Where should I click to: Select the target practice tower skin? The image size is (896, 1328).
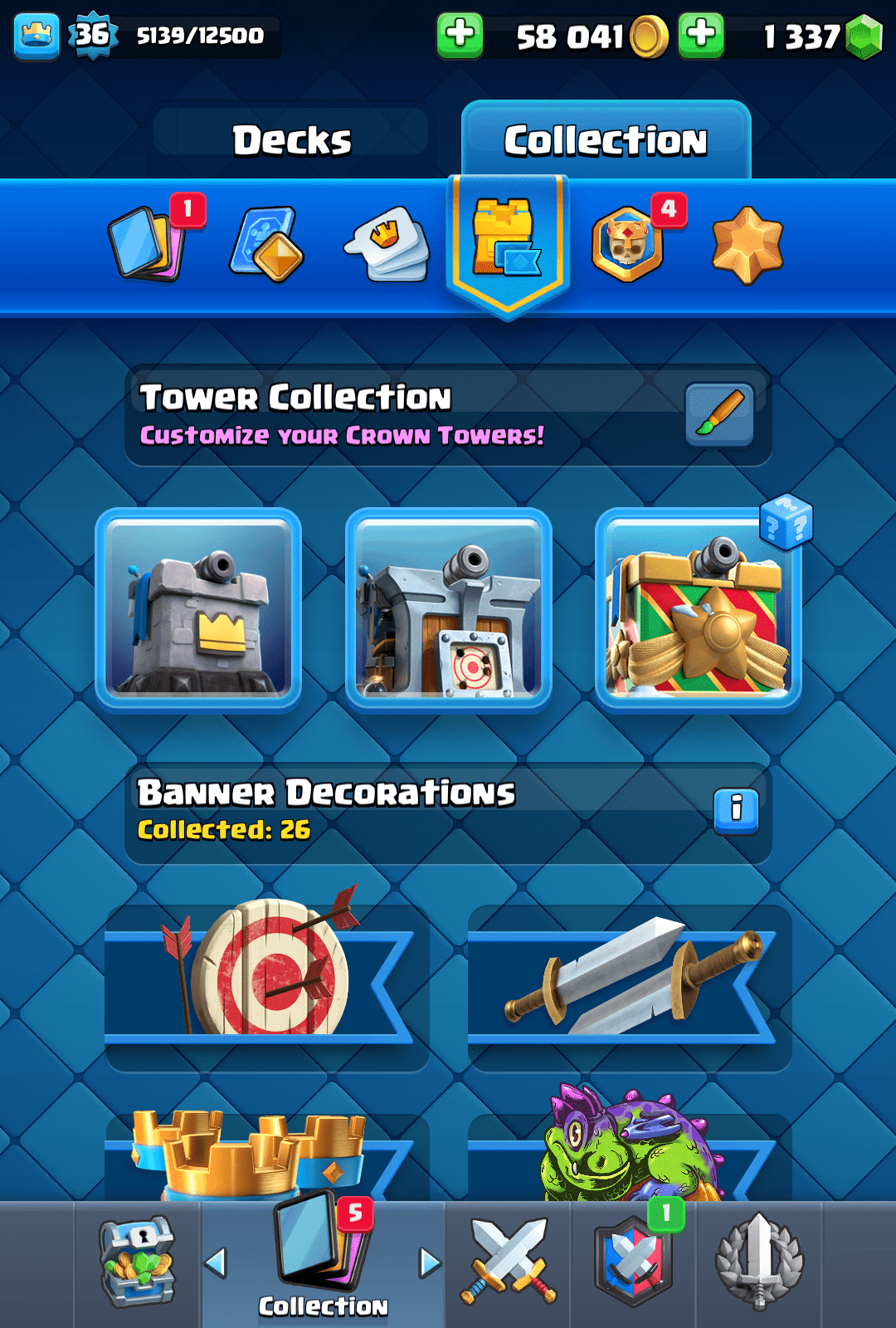point(448,609)
